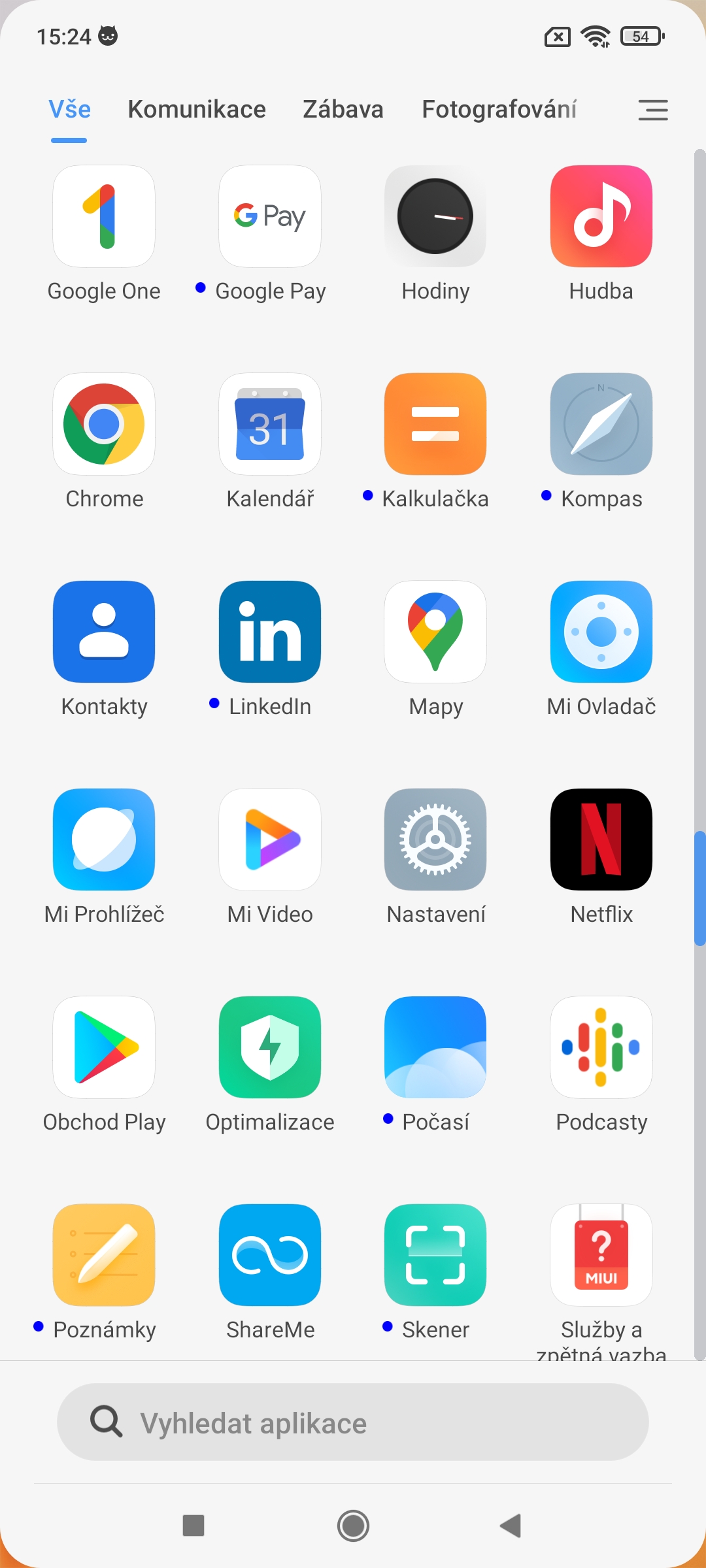Launch Google Pay
The width and height of the screenshot is (706, 1568).
(x=270, y=216)
